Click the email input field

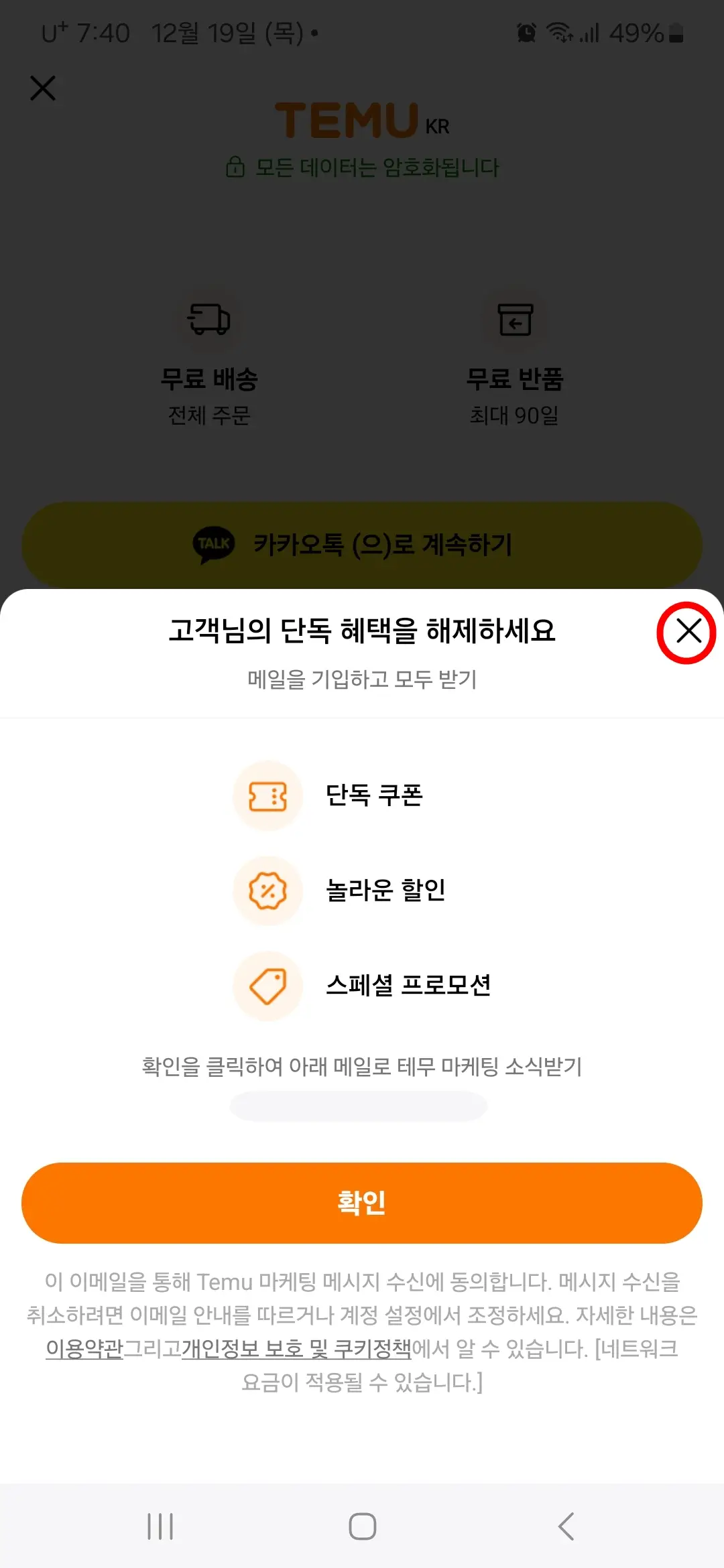tap(360, 1106)
